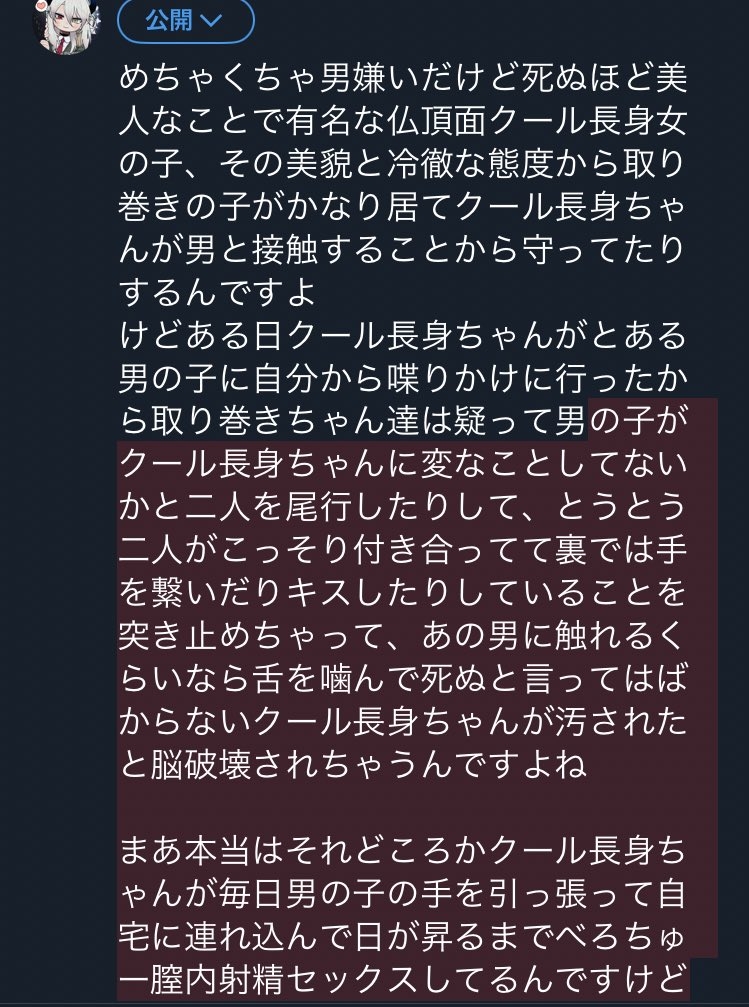The width and height of the screenshot is (749, 1007).
Task: Tap the profile avatar beside 公開
Action: click(x=67, y=24)
